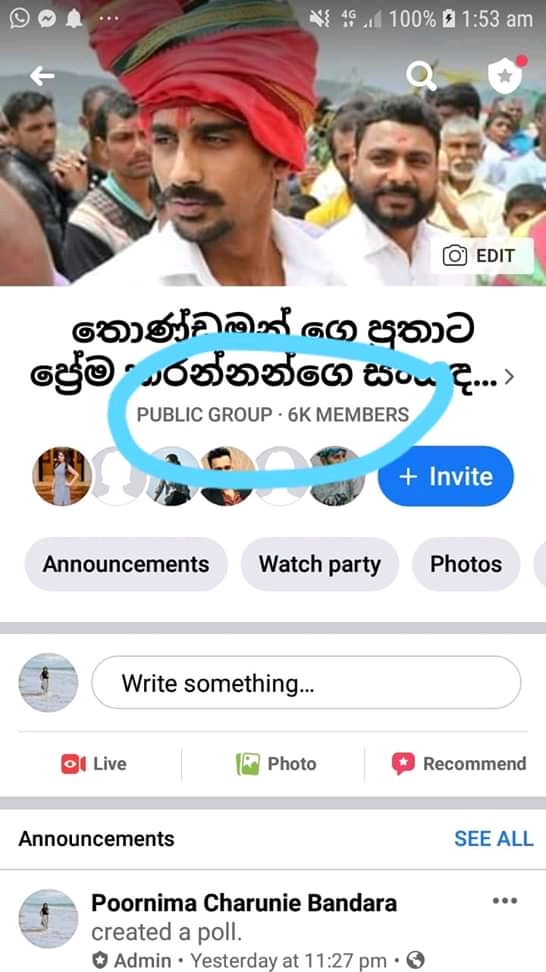Tap the Write something field
Image resolution: width=546 pixels, height=972 pixels.
pos(306,683)
